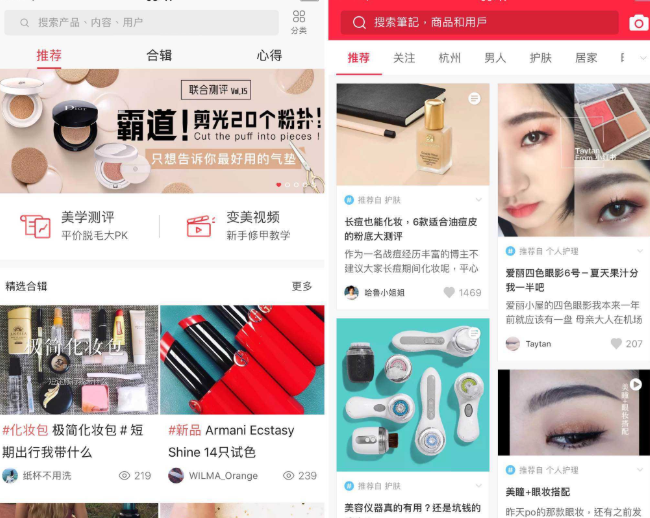650x518 pixels.
Task: Switch to the 护肤 tab
Action: click(541, 58)
